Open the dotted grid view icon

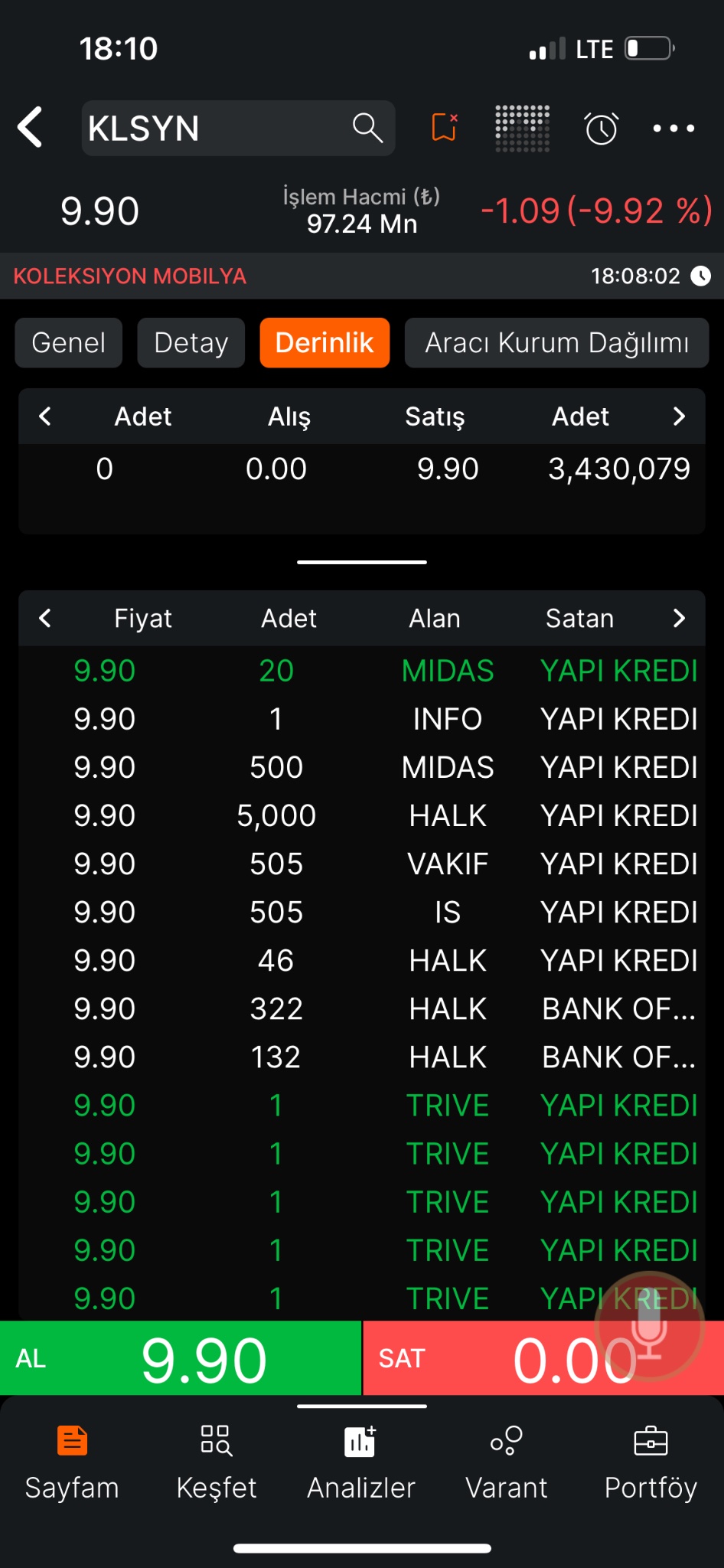click(522, 128)
